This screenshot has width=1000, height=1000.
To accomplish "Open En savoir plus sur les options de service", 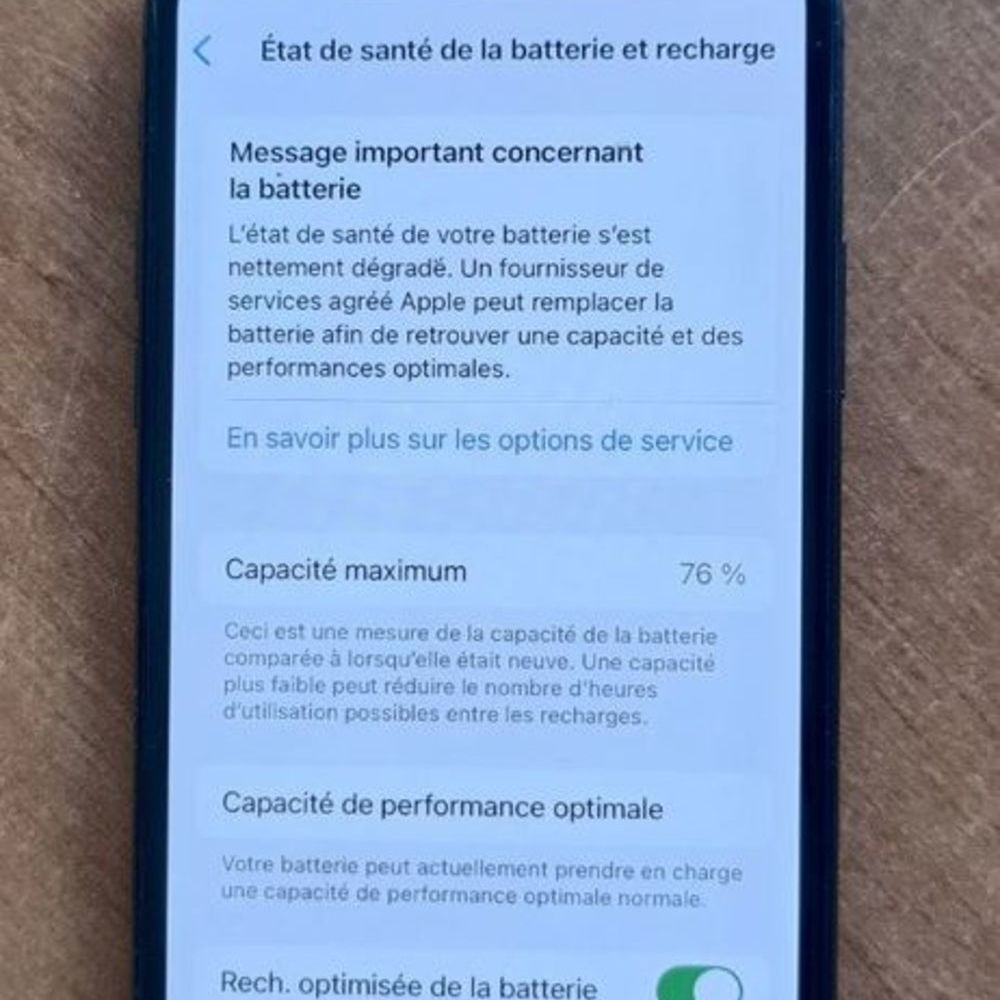I will (479, 440).
